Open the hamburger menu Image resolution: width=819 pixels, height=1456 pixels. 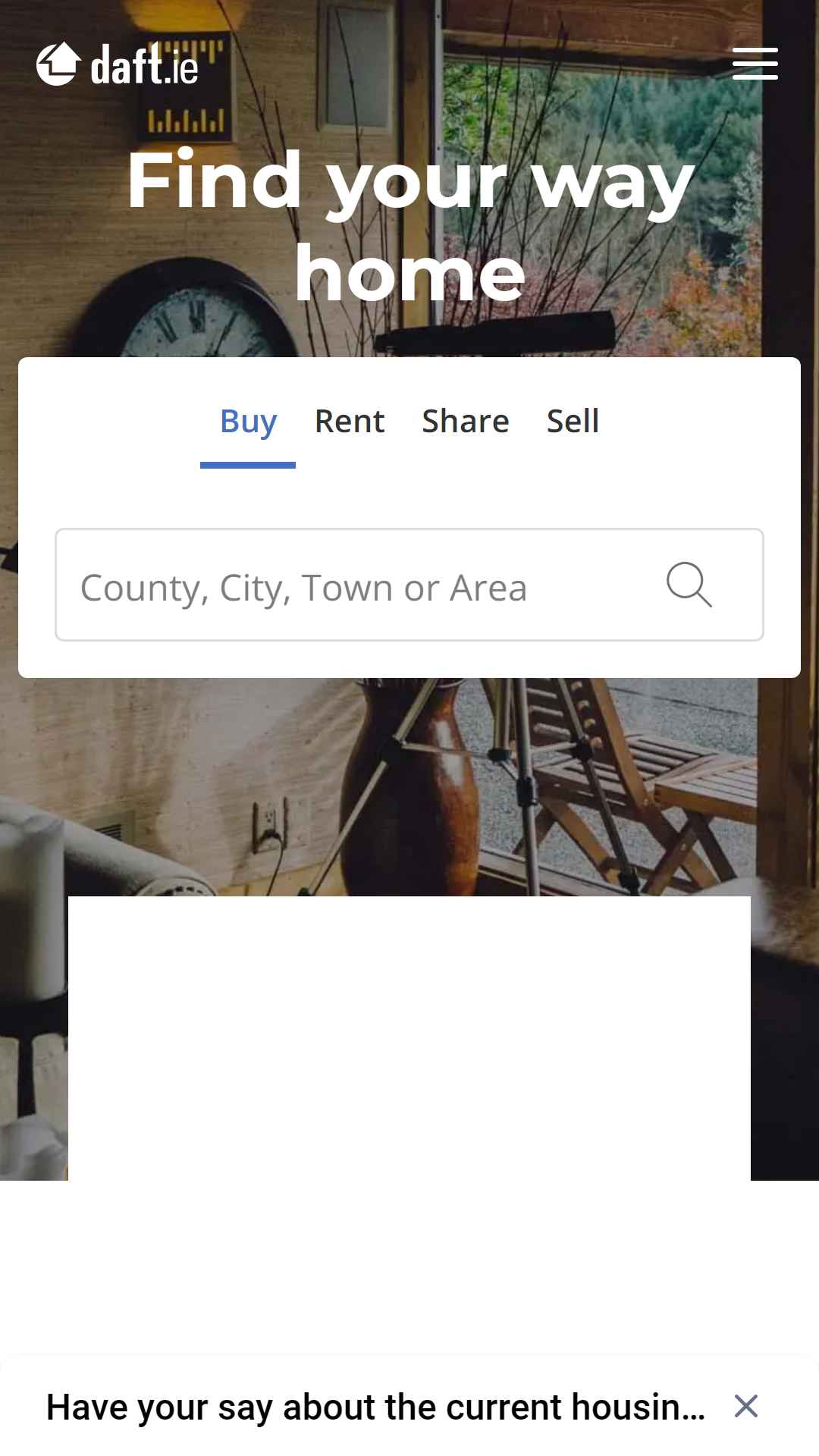coord(755,64)
